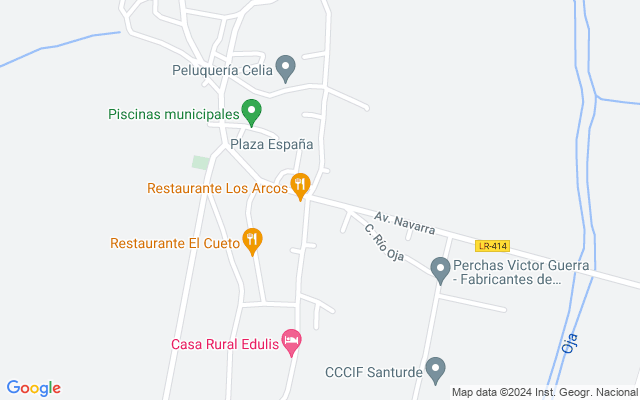640x400 pixels.
Task: Tap the Restaurante Los Arcos pin
Action: 301,185
